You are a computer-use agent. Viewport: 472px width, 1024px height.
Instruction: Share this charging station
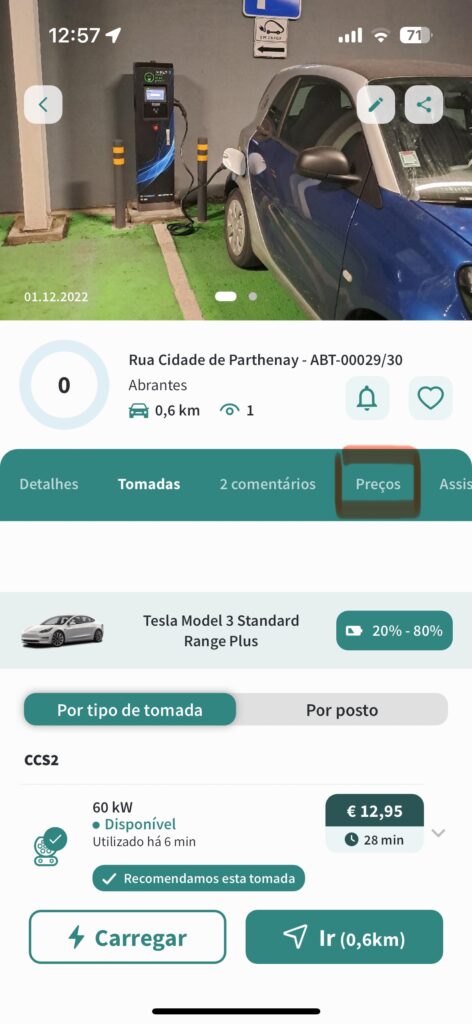tap(424, 104)
